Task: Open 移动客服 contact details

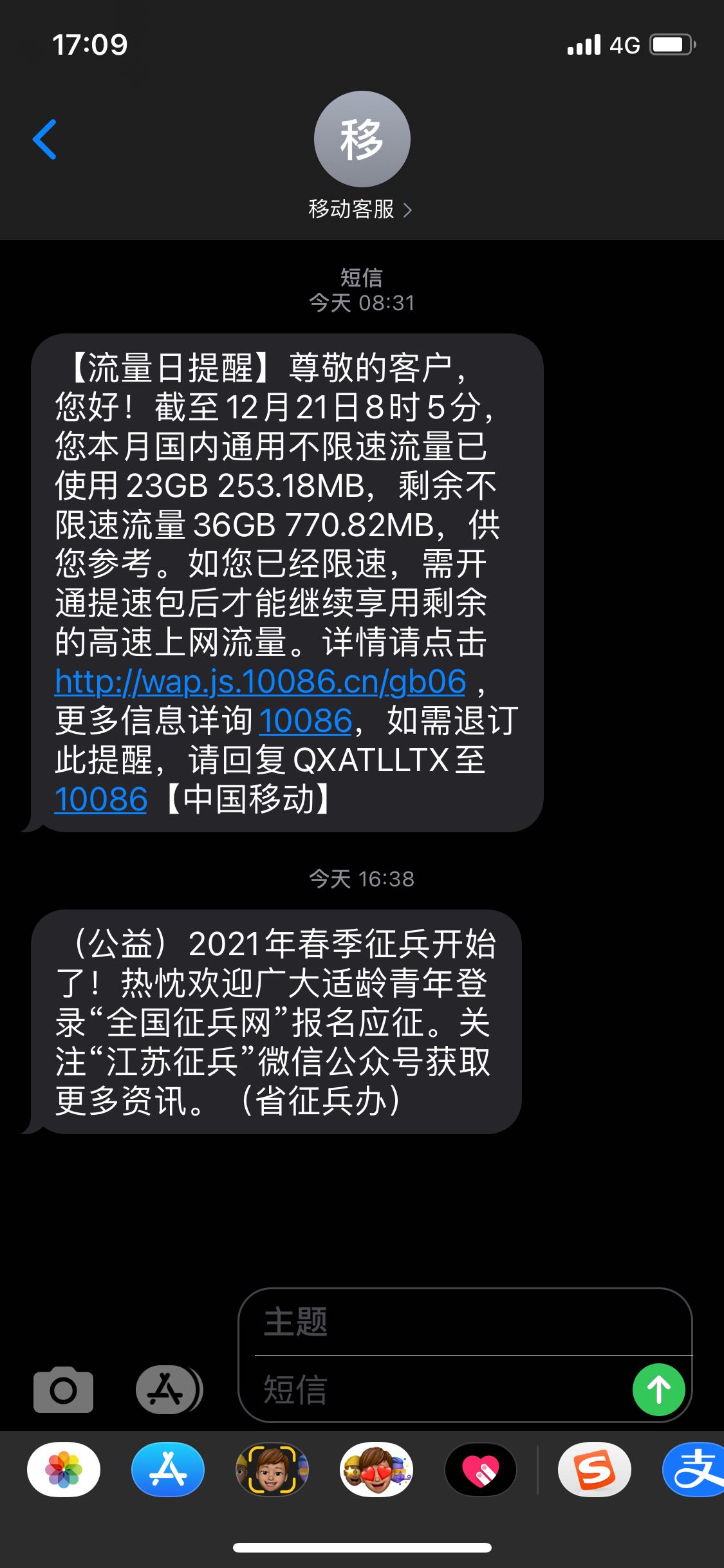Action: [362, 209]
